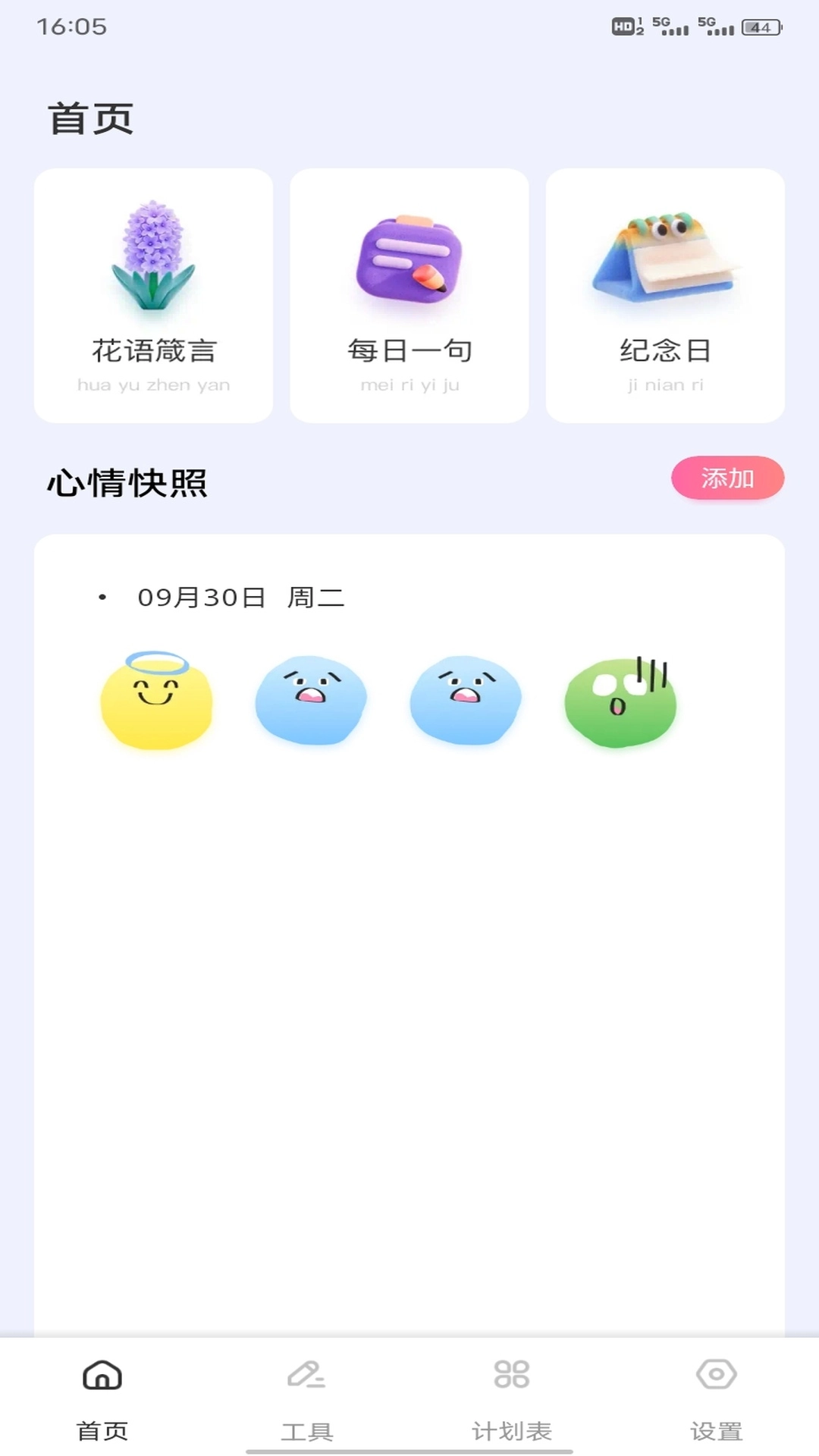Select the 首页 tab label
This screenshot has width=819, height=1456.
pyautogui.click(x=101, y=1429)
